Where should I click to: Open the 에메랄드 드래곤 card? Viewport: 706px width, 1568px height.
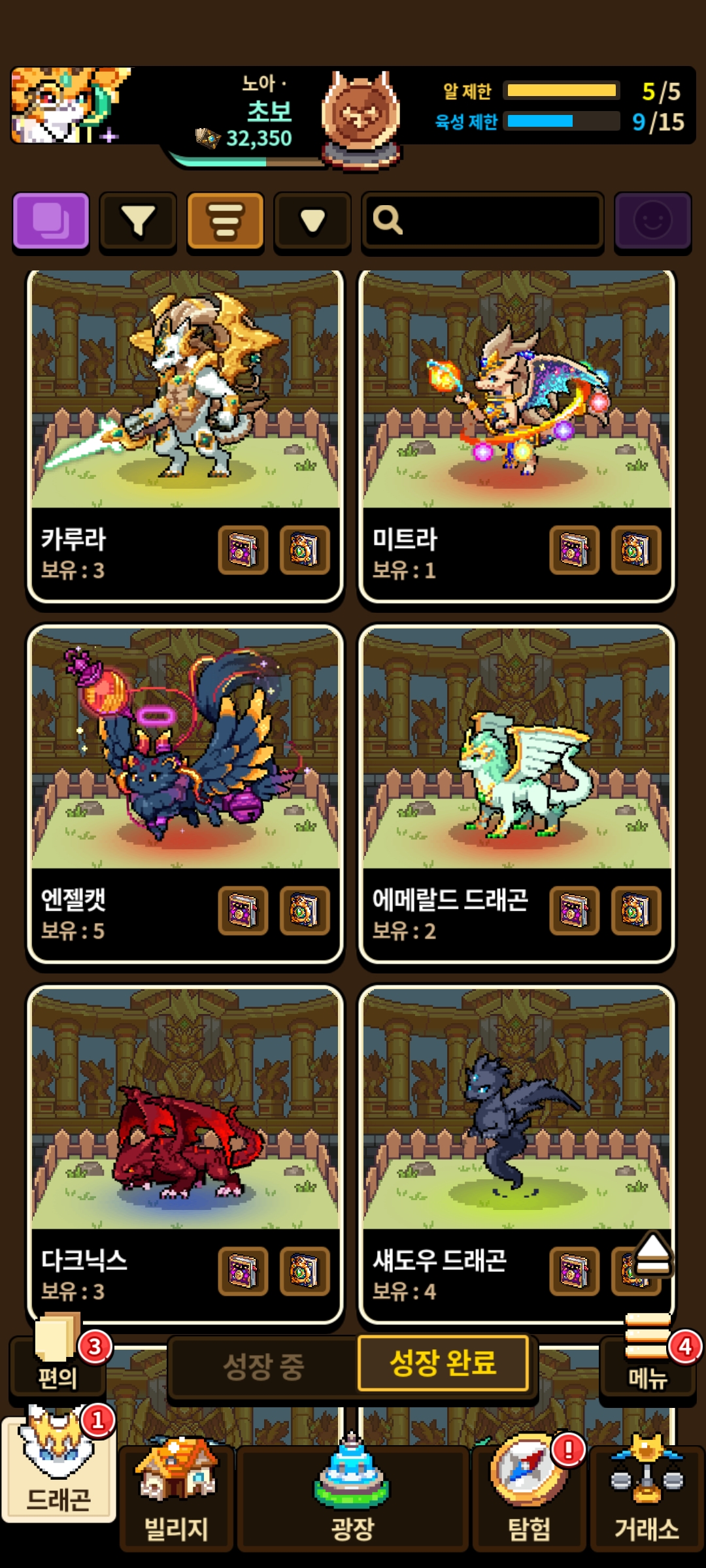coord(516,794)
